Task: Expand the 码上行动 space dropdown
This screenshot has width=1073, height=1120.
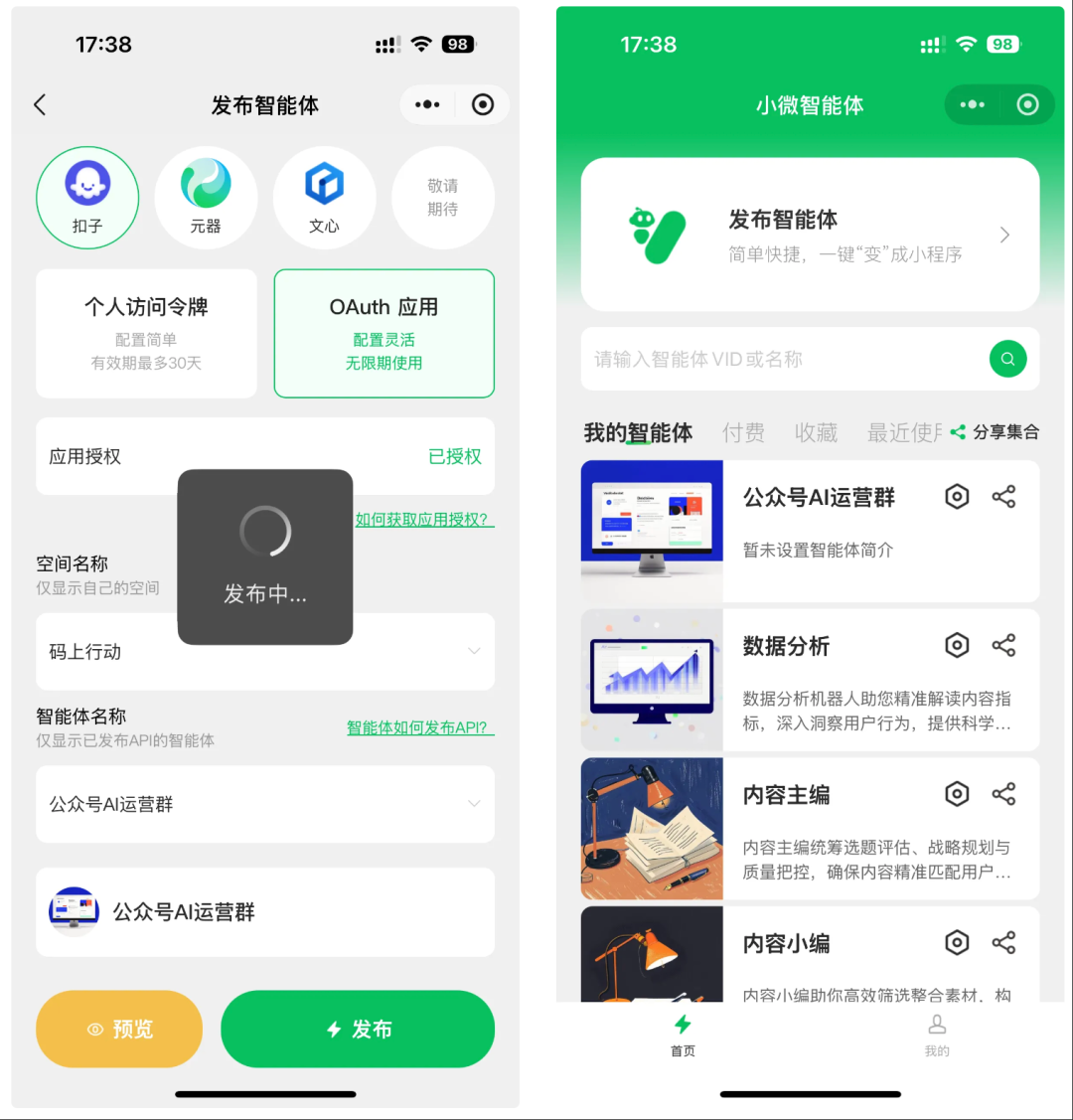Action: click(473, 652)
